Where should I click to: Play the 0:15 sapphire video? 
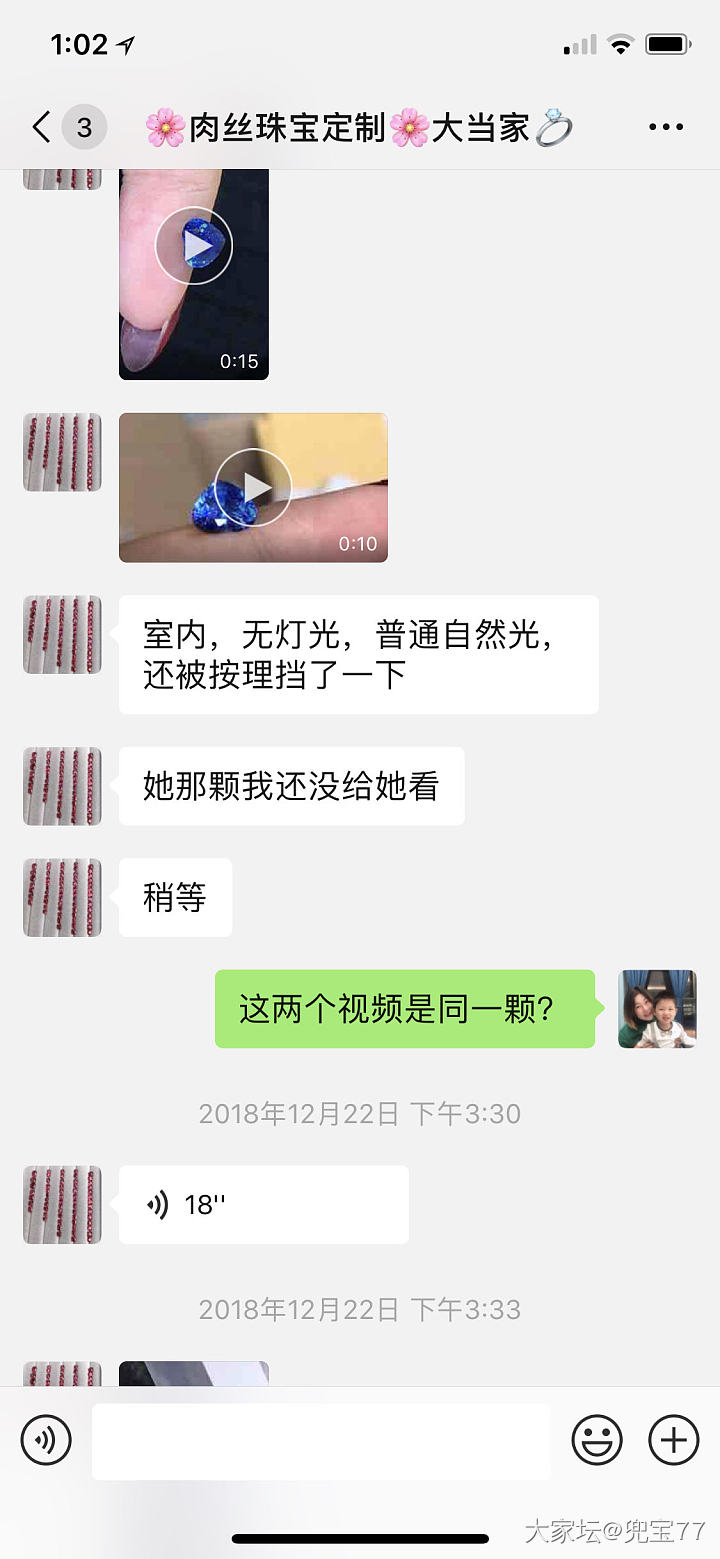point(194,246)
